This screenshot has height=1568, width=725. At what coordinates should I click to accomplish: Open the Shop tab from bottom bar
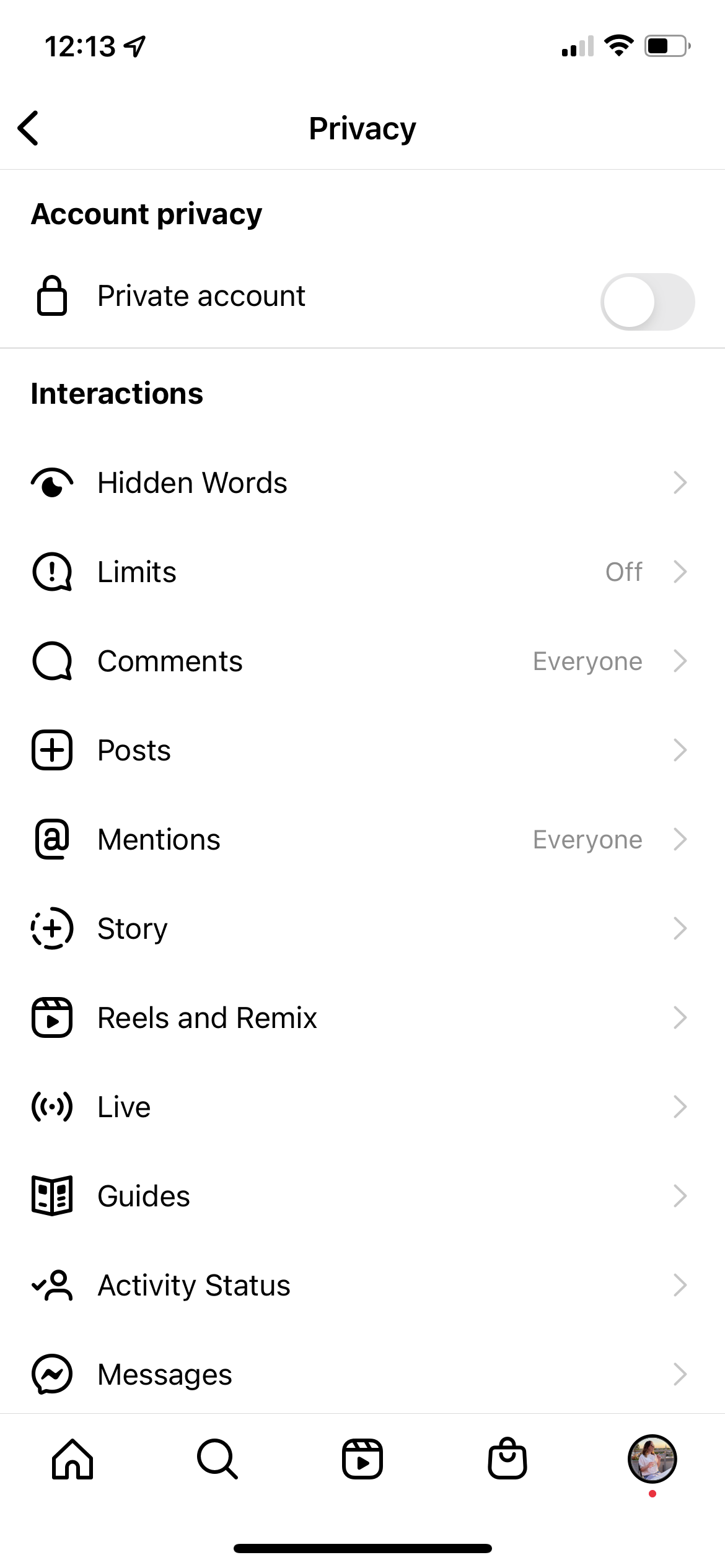point(507,1460)
